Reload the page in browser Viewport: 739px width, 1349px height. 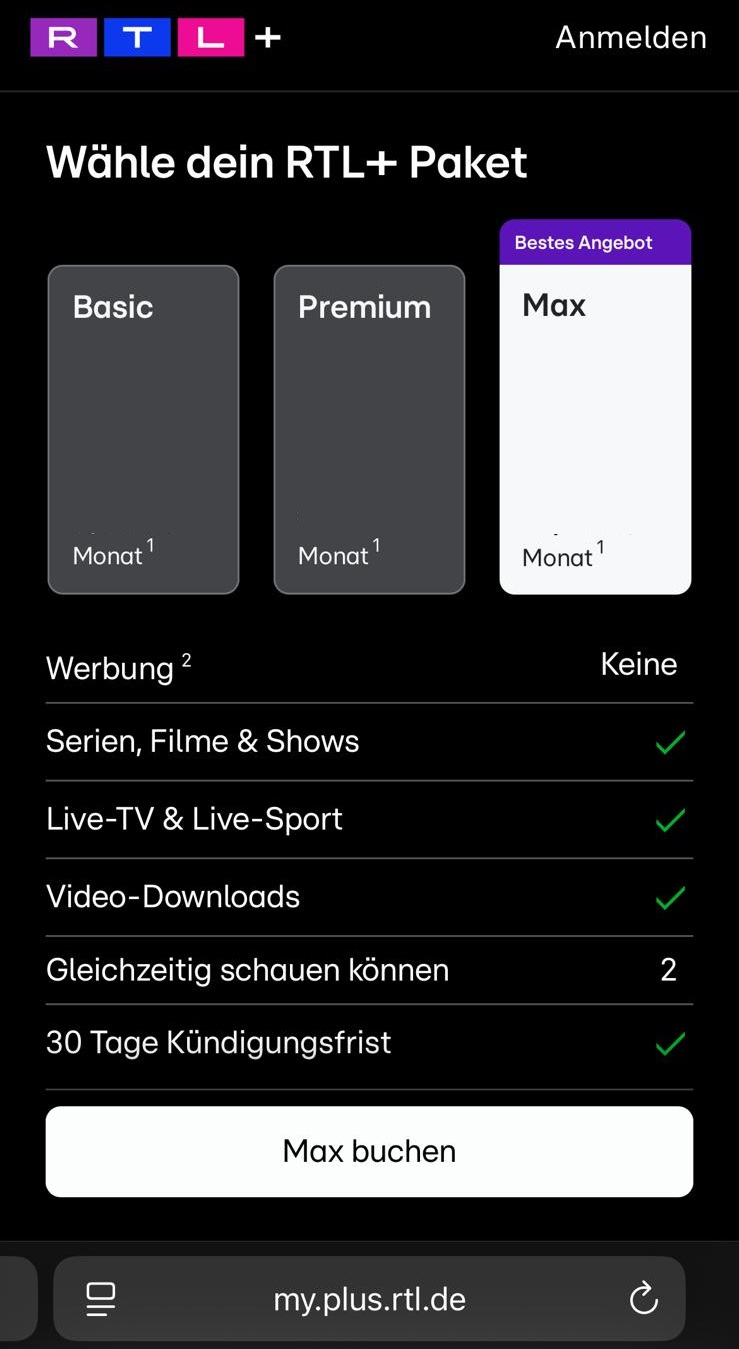click(643, 1299)
